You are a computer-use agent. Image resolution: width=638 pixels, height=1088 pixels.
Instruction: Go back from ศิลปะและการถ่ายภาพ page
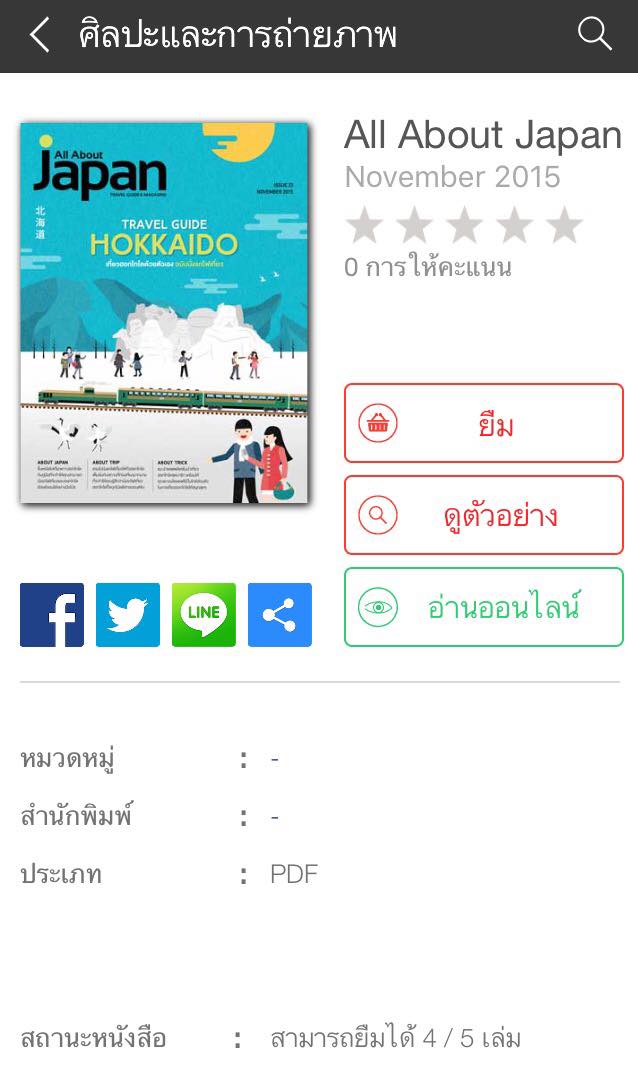pos(39,35)
